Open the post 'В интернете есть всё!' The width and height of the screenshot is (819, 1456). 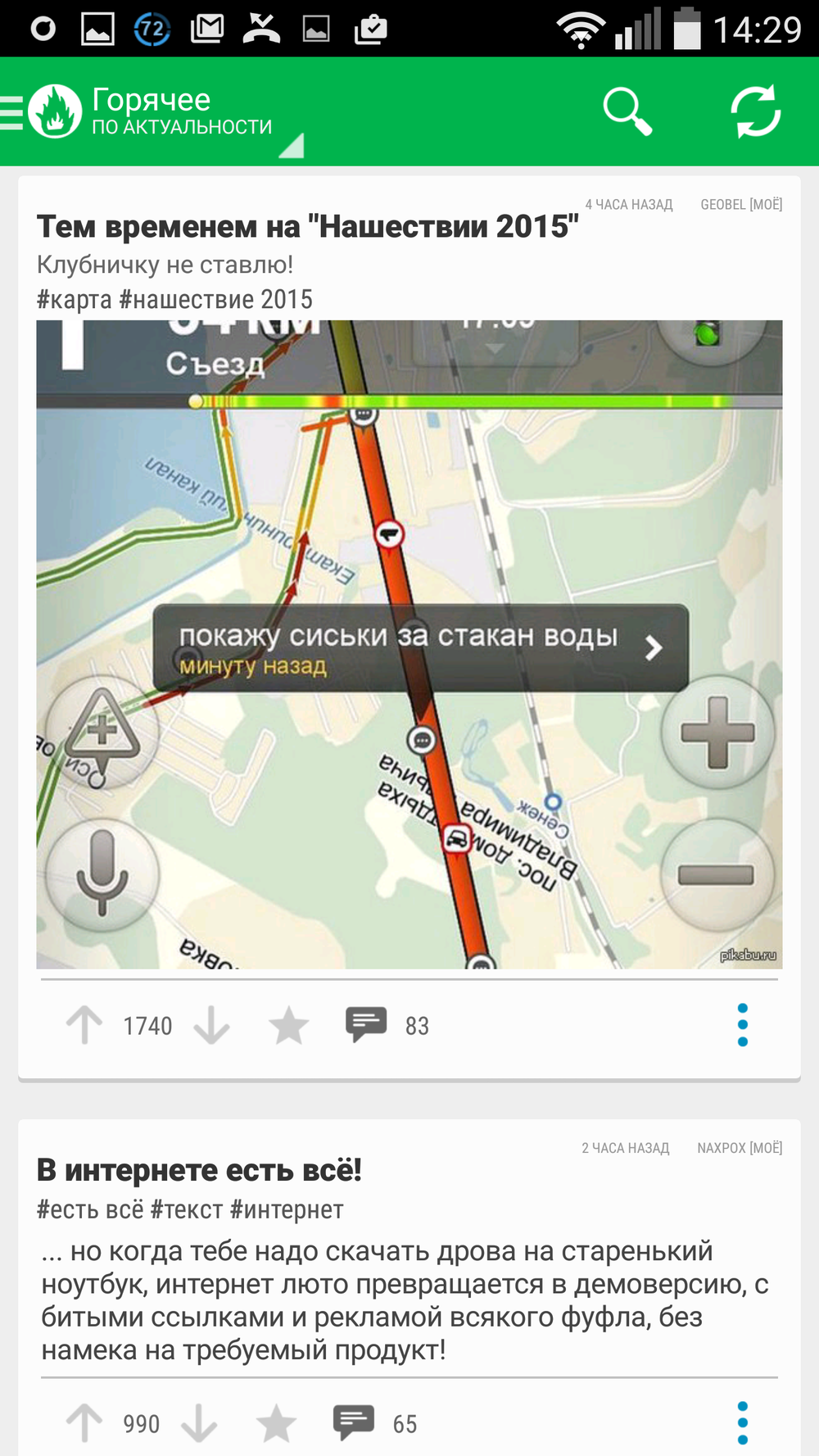(199, 1170)
